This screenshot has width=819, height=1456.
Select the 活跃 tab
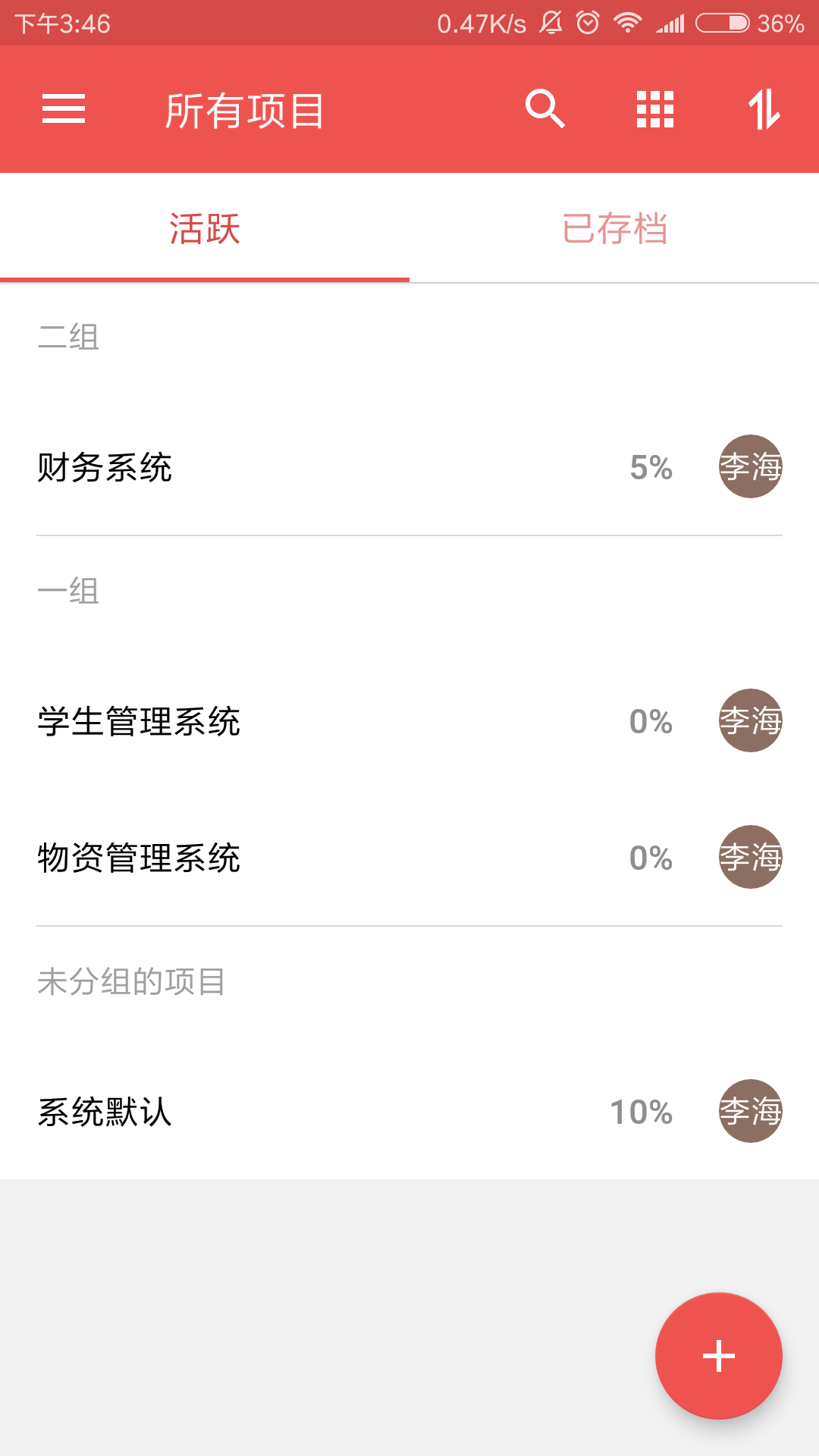pos(205,228)
